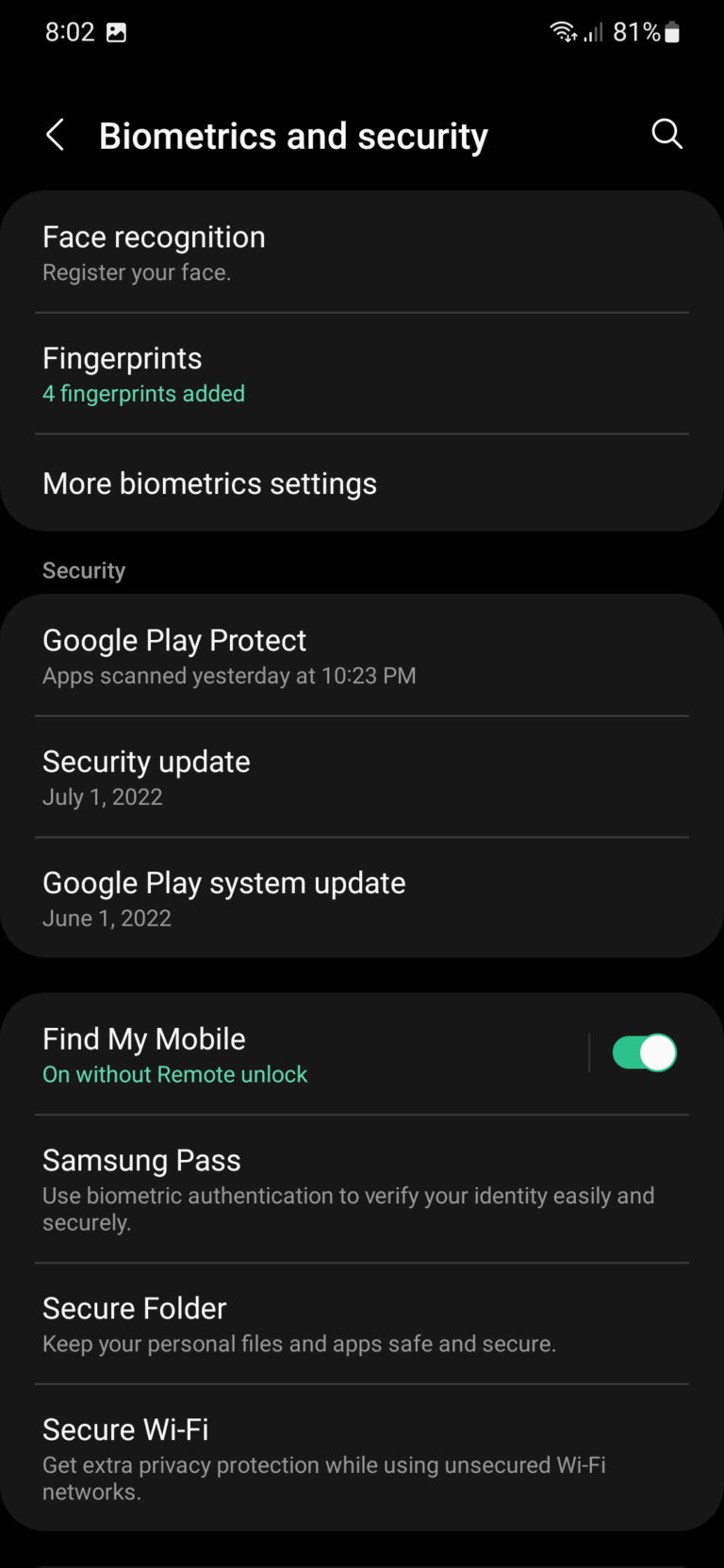Tap the screenshot notification icon
The width and height of the screenshot is (724, 1568).
(117, 31)
